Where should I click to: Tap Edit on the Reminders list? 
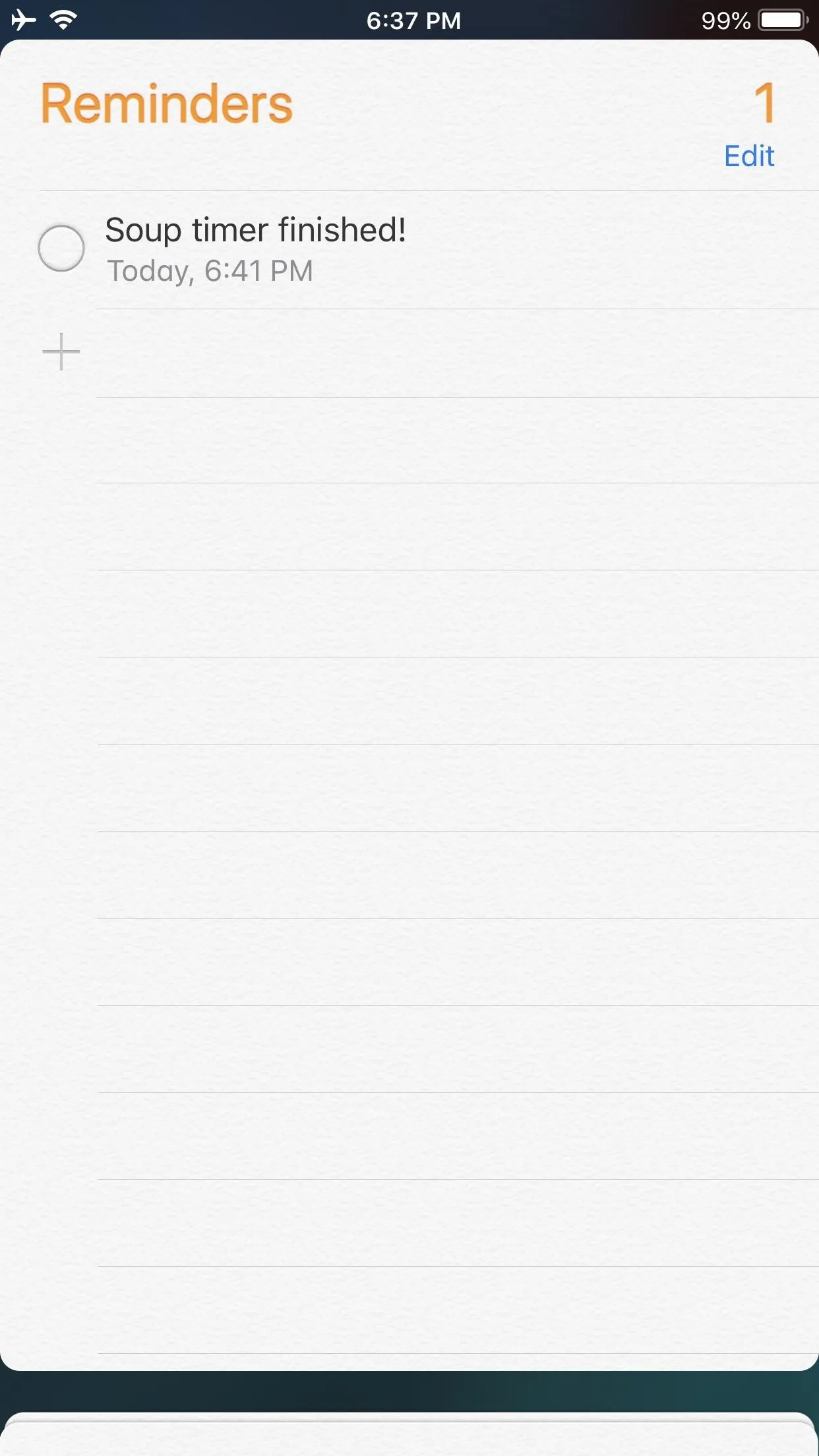point(748,156)
